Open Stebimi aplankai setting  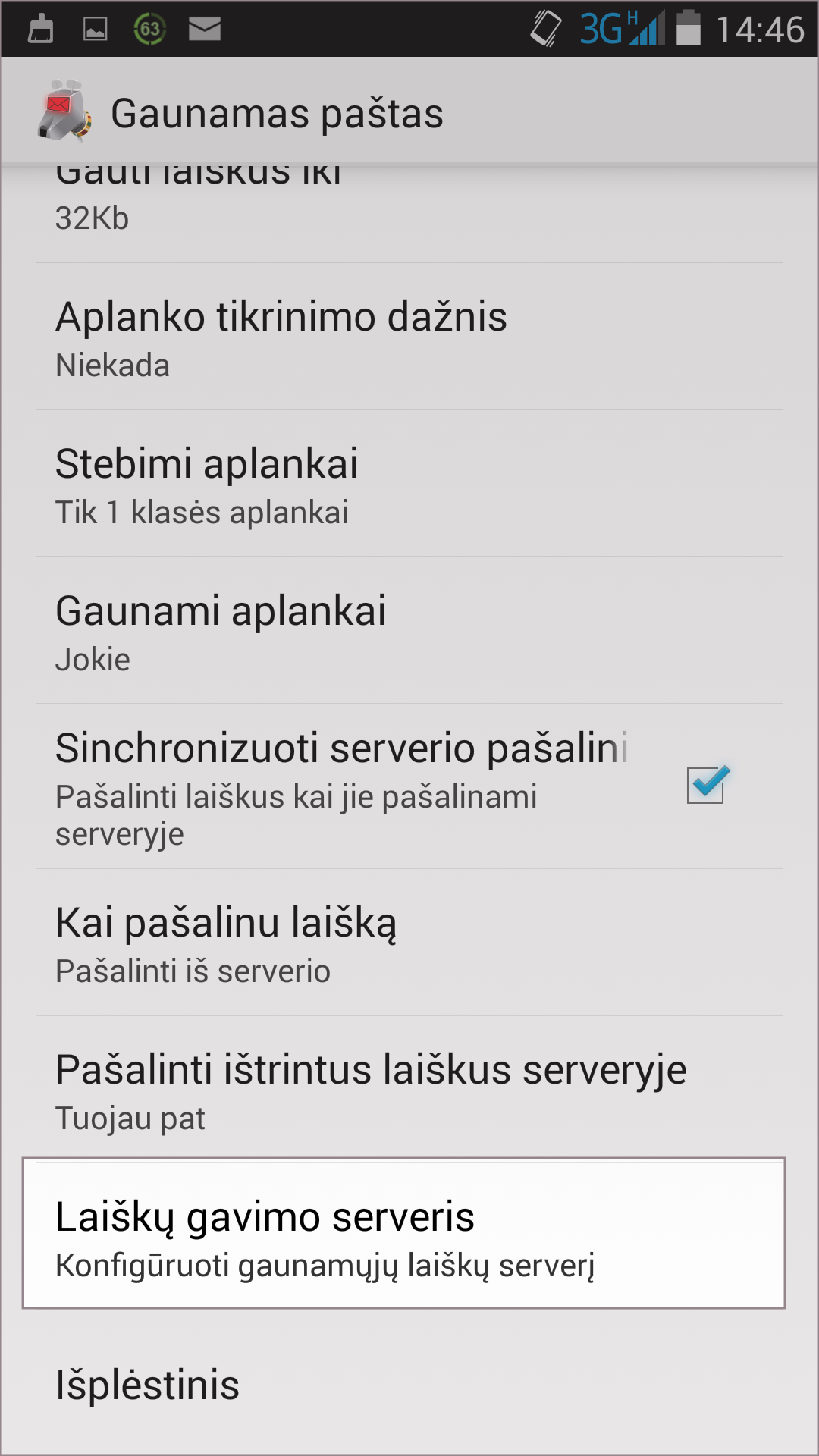(x=409, y=485)
